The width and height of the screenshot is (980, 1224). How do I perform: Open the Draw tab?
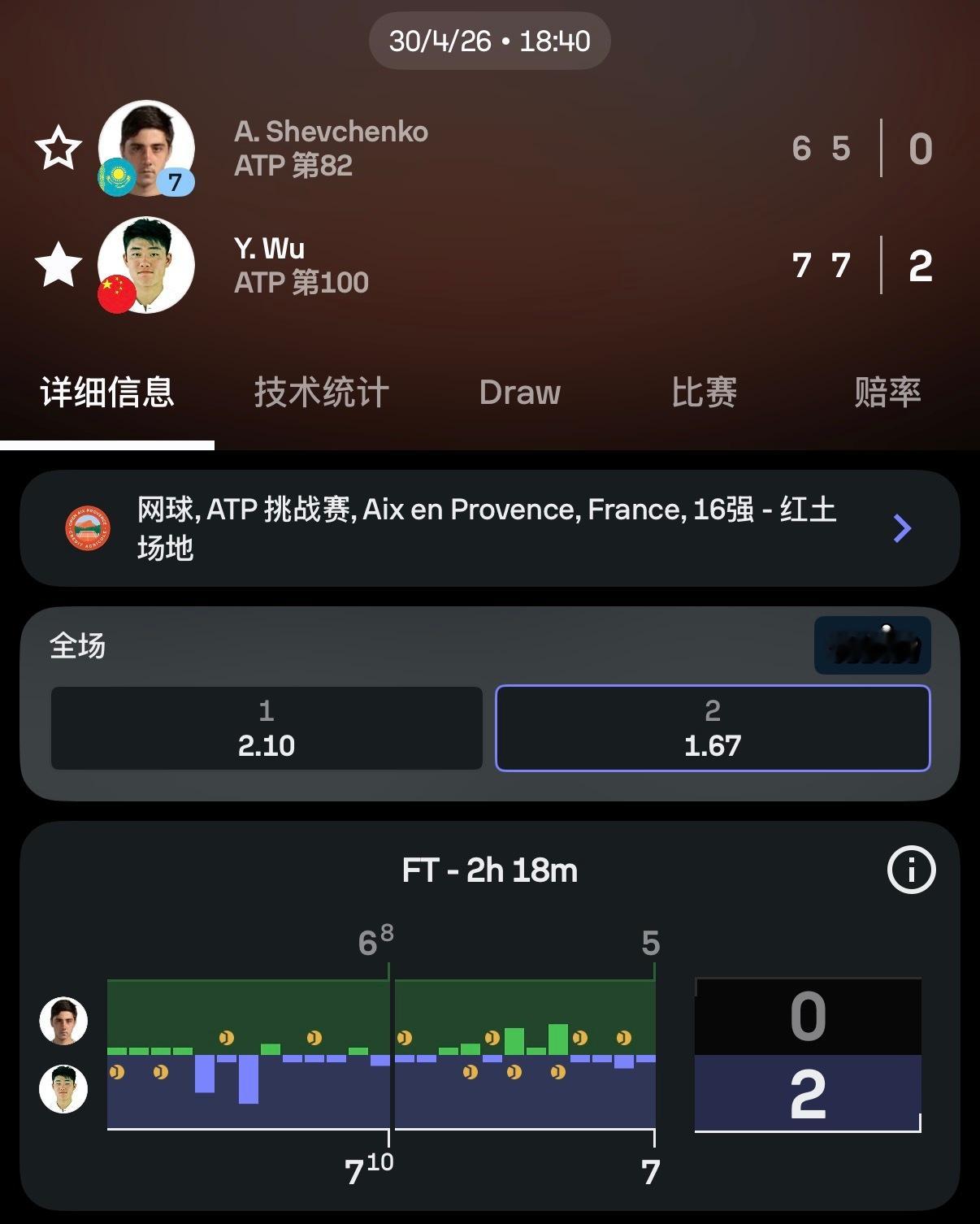click(520, 393)
